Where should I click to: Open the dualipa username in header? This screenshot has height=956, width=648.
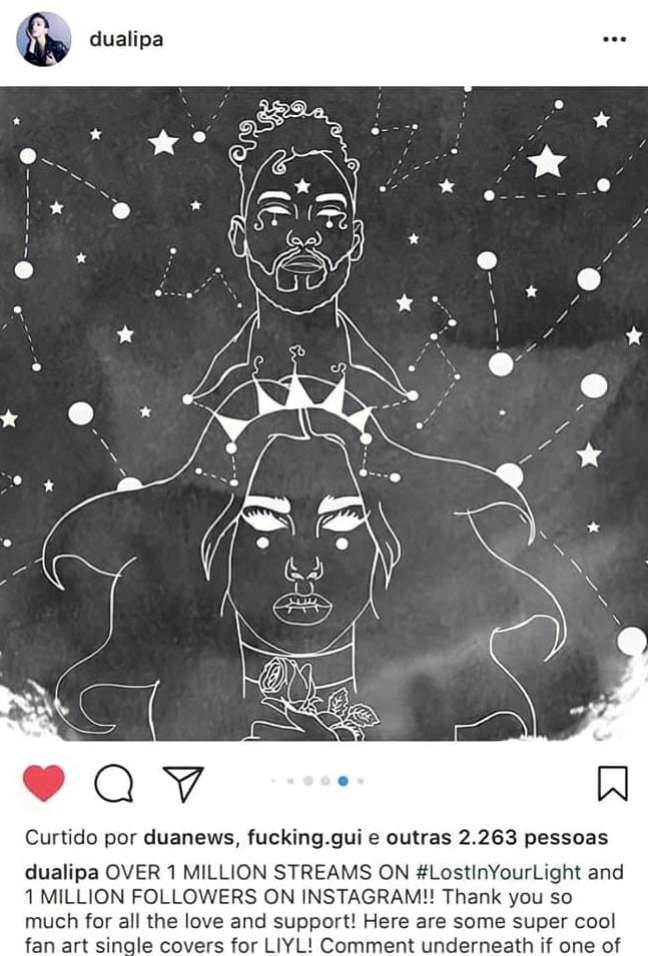coord(126,40)
